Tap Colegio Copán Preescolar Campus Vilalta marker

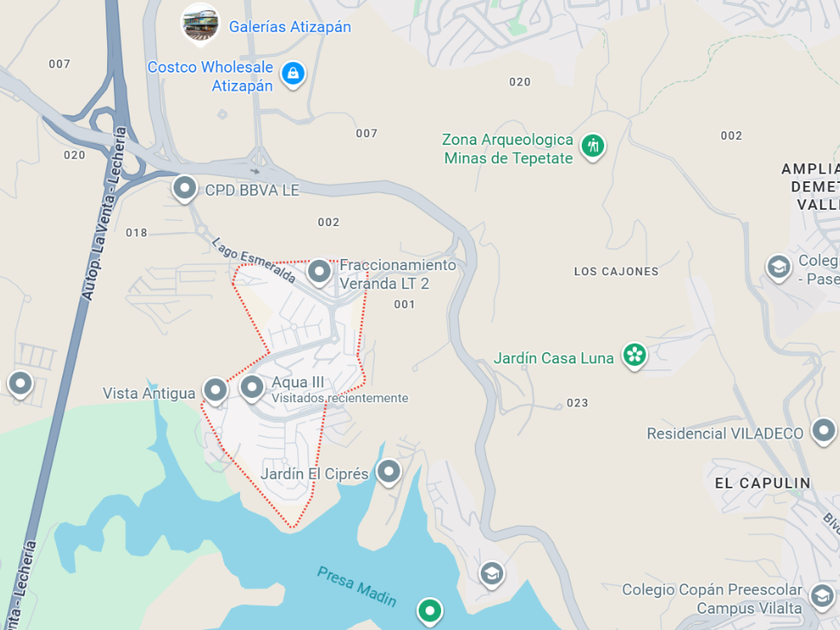pyautogui.click(x=822, y=597)
